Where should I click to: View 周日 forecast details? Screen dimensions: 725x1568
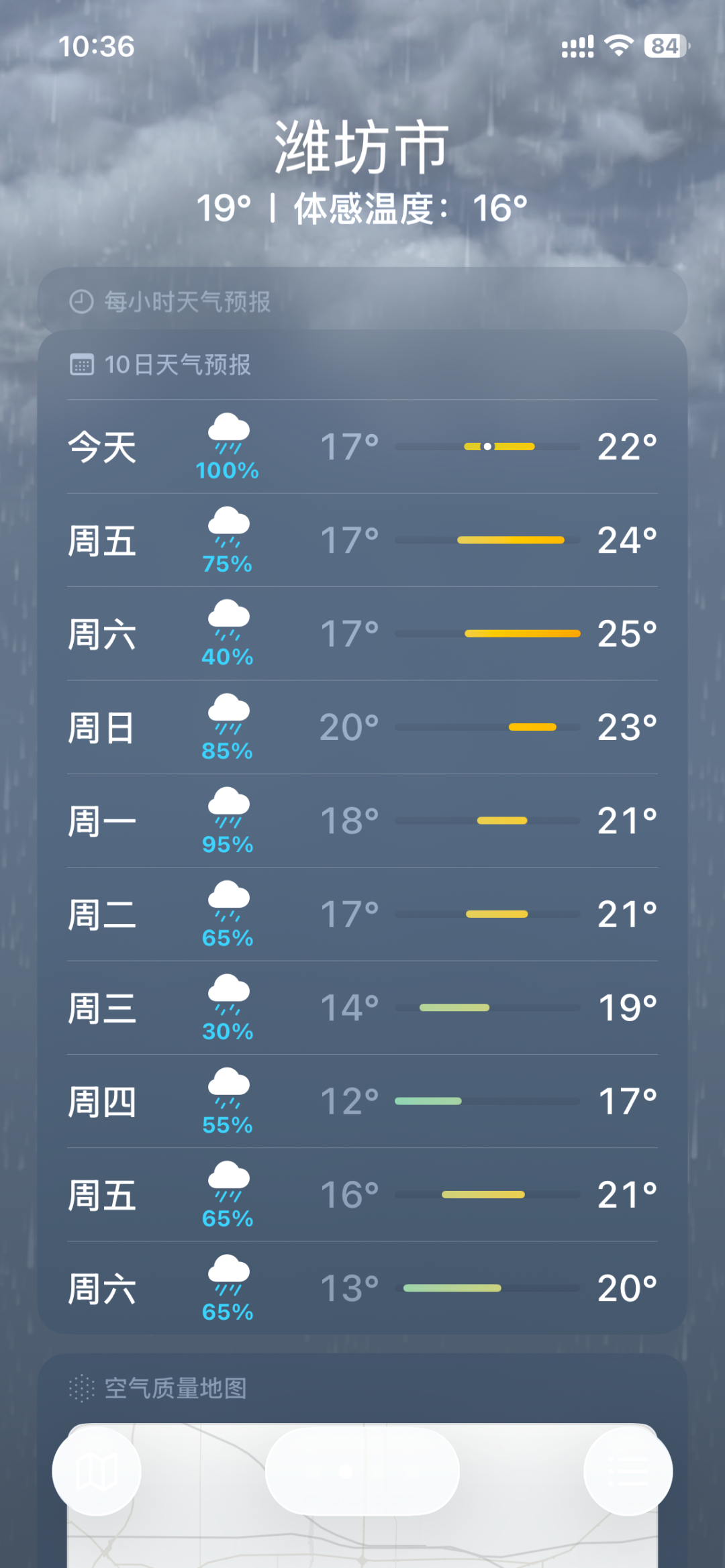point(362,728)
